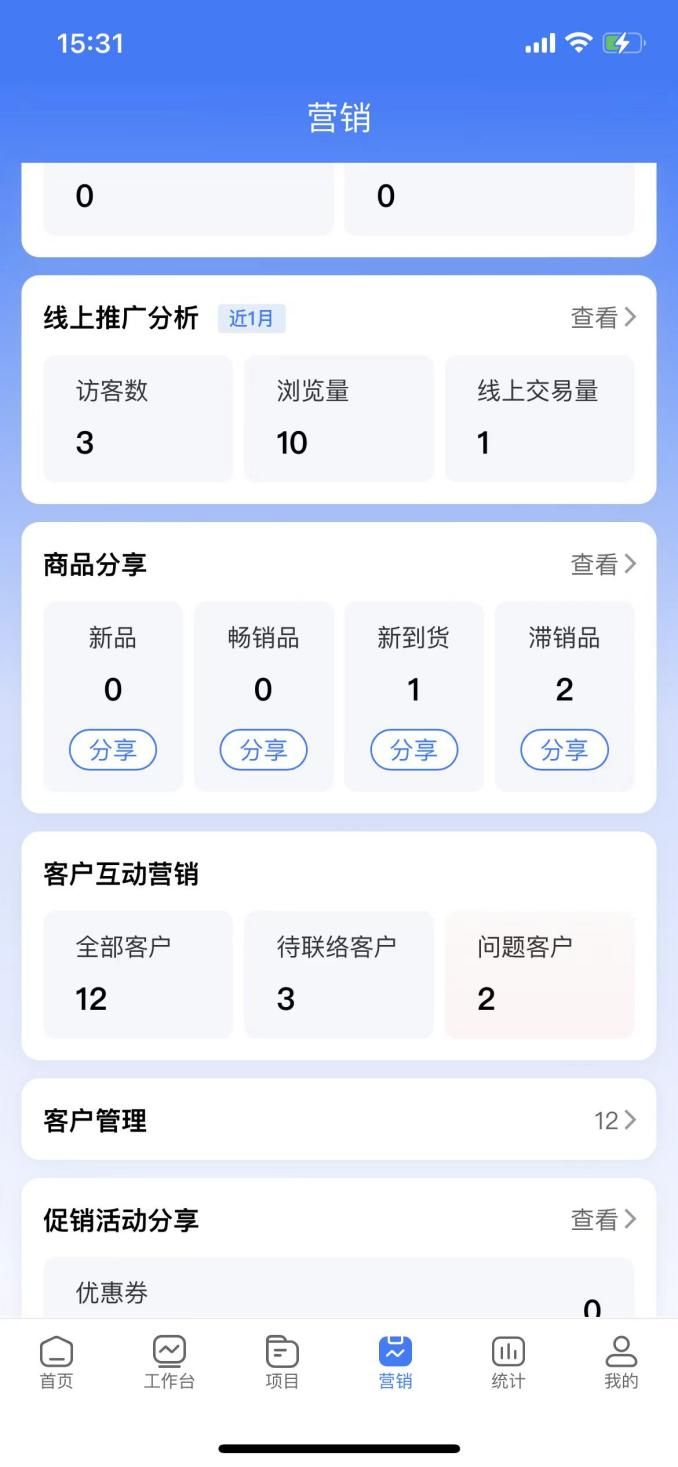Open the 全部客户 card
Image resolution: width=678 pixels, height=1467 pixels.
point(138,974)
